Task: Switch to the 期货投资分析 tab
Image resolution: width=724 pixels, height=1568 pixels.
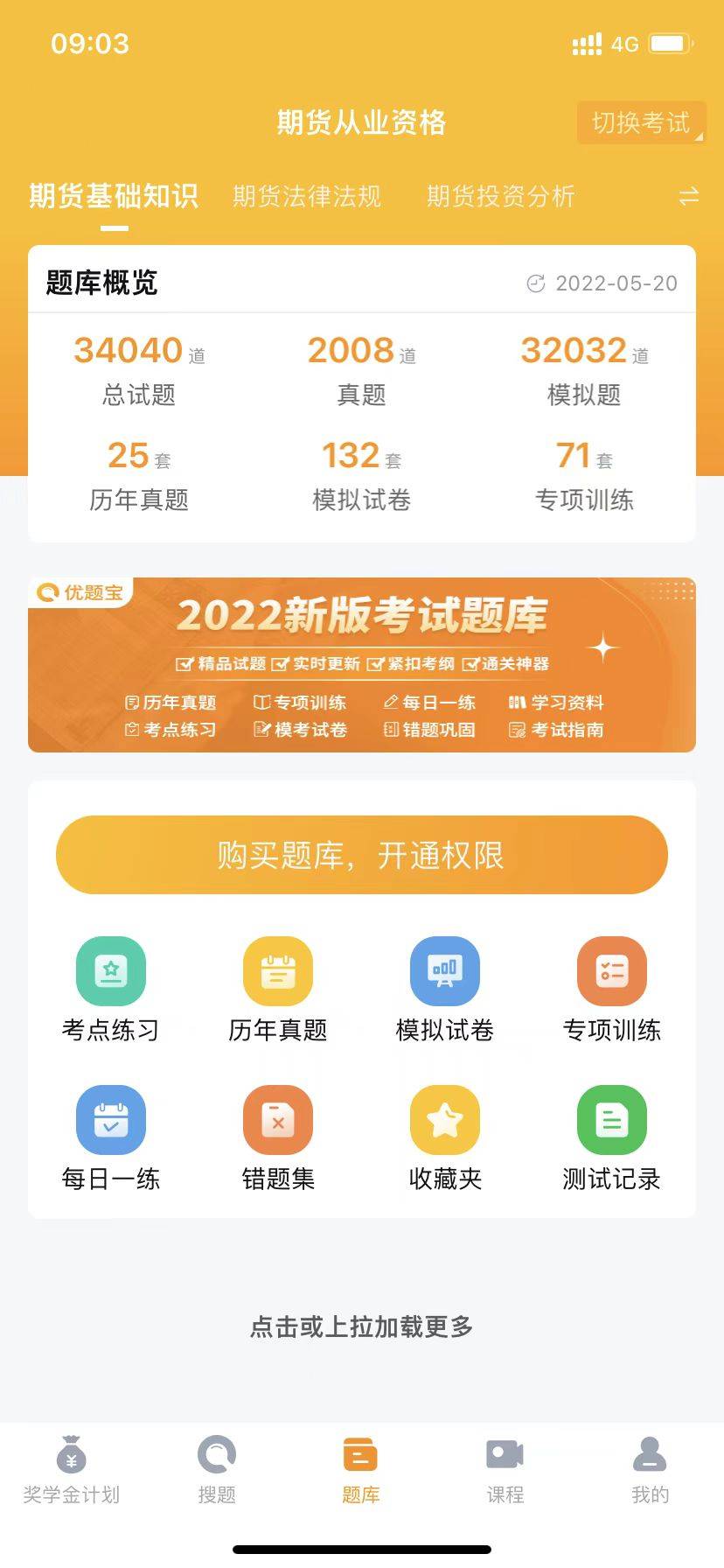Action: click(499, 198)
